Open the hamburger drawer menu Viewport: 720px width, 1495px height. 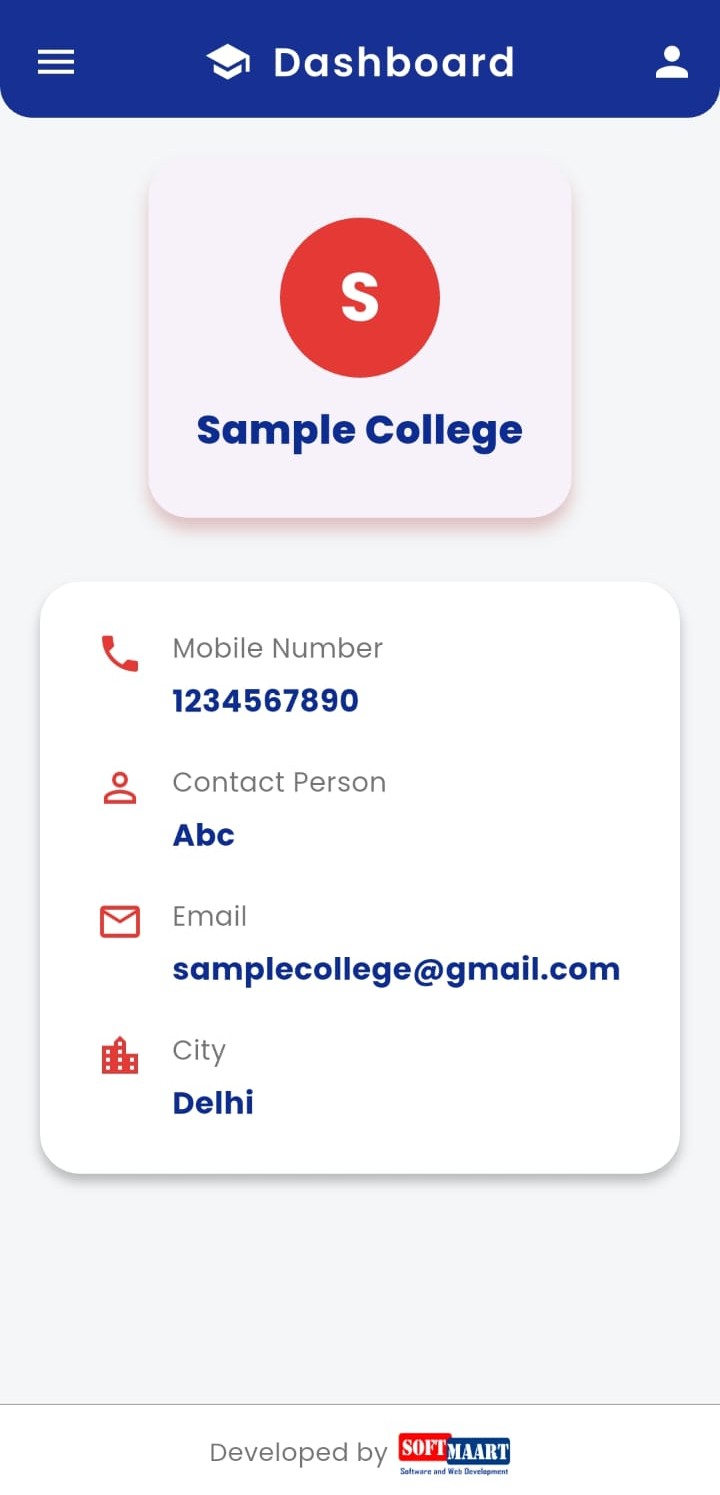[x=56, y=62]
